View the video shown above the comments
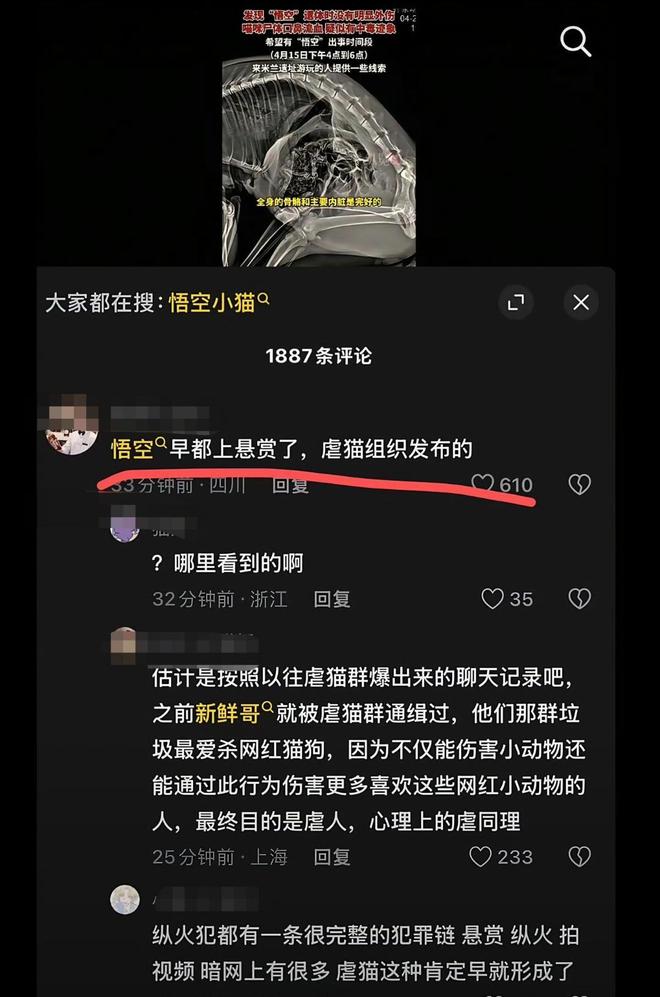Viewport: 660px width, 997px height. (318, 135)
